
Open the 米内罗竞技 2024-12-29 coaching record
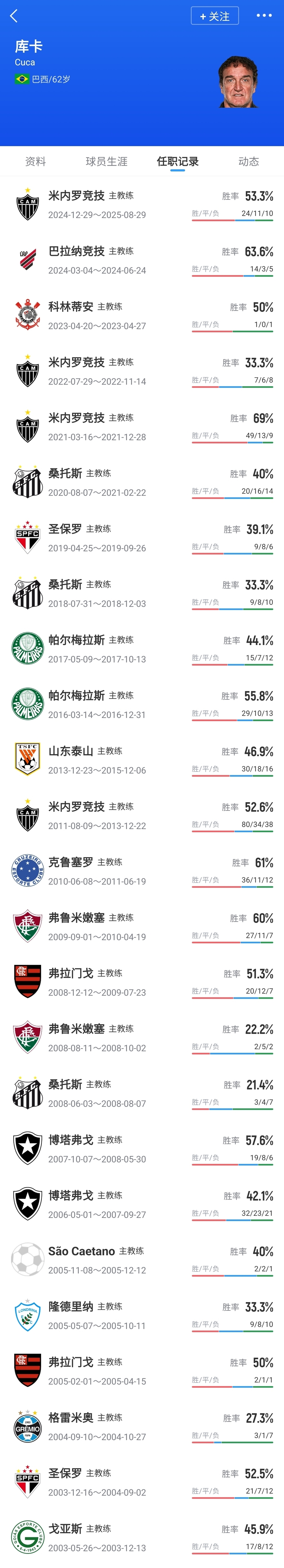[142, 204]
